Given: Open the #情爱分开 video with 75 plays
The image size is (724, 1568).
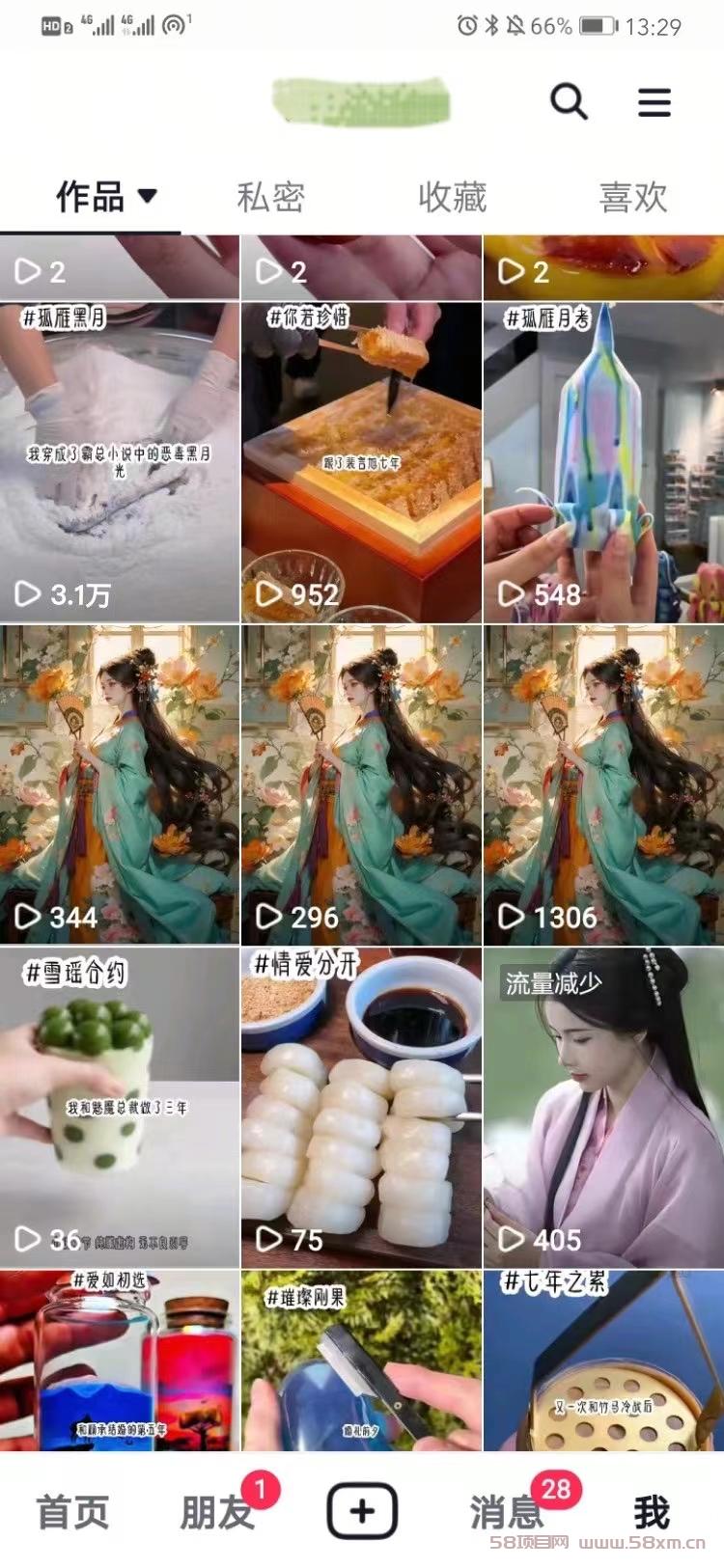Looking at the screenshot, I should click(361, 1107).
